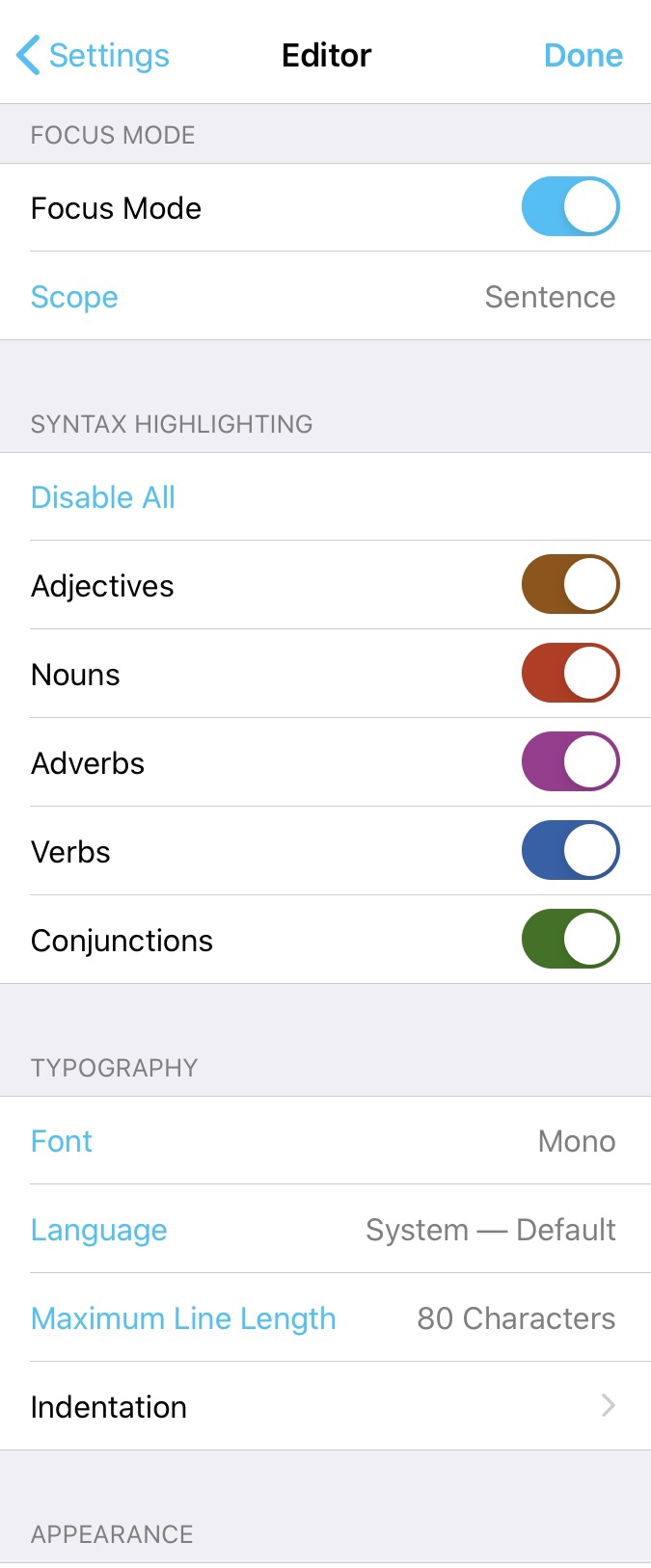Tap Done to close Editor settings
This screenshot has width=651, height=1568.
click(583, 56)
